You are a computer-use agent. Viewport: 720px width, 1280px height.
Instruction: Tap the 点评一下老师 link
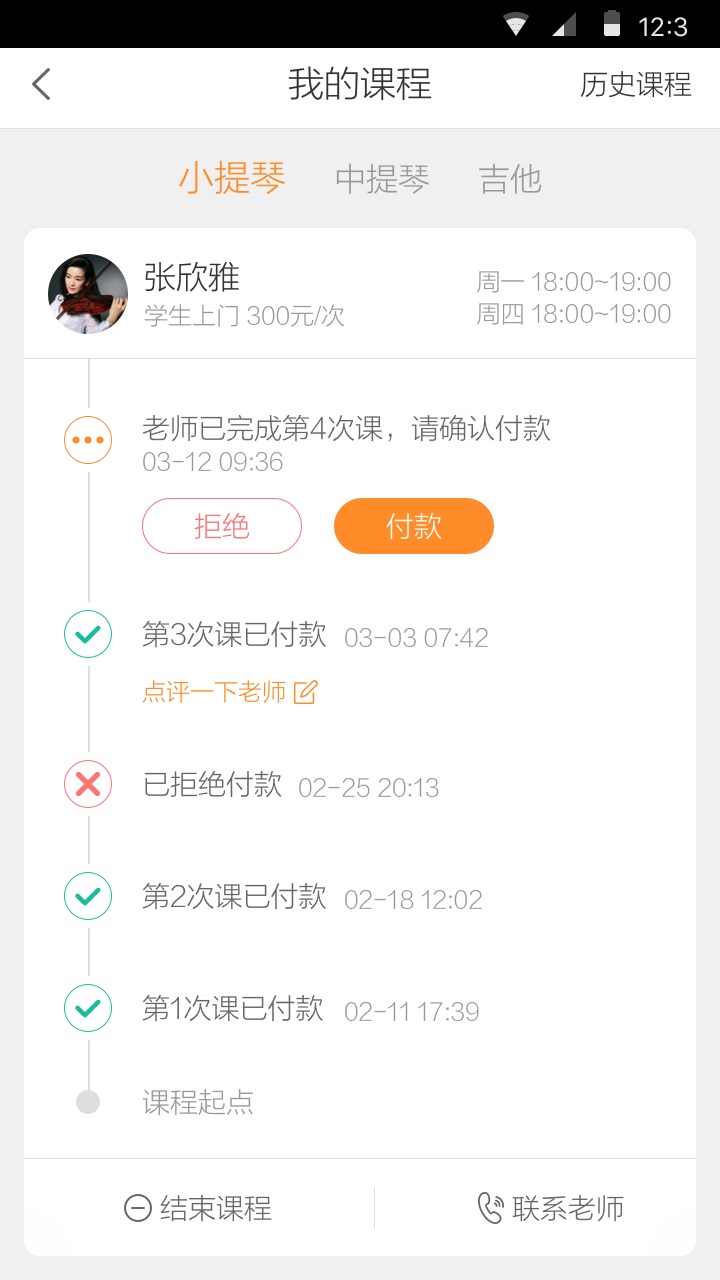click(216, 691)
